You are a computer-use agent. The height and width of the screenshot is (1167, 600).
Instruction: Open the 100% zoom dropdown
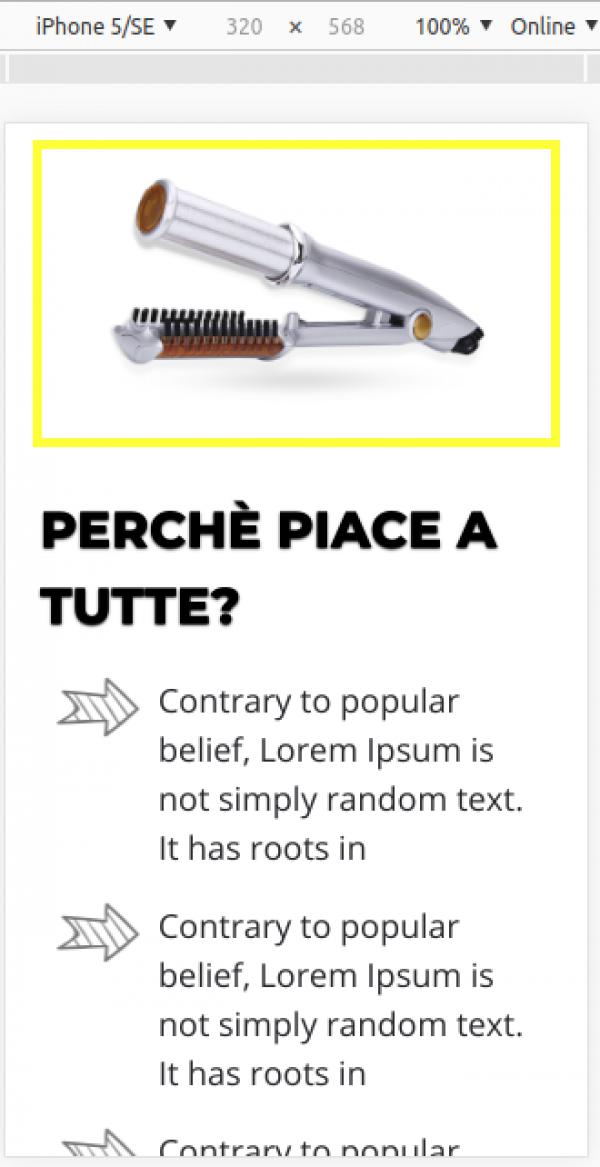click(454, 27)
